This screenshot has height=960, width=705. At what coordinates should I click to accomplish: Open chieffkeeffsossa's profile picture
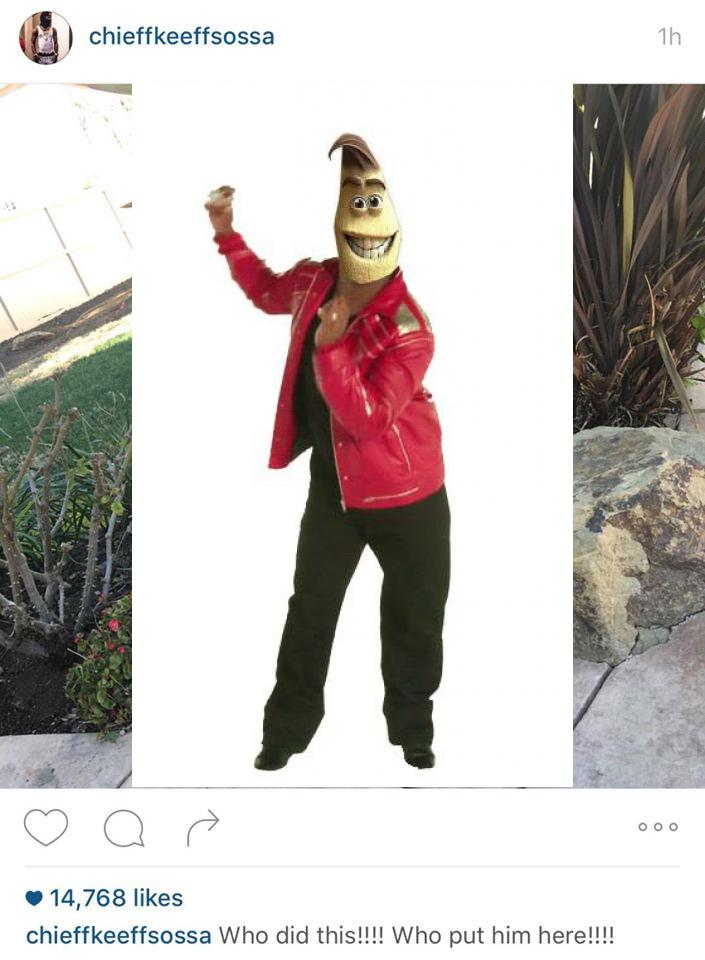click(45, 38)
